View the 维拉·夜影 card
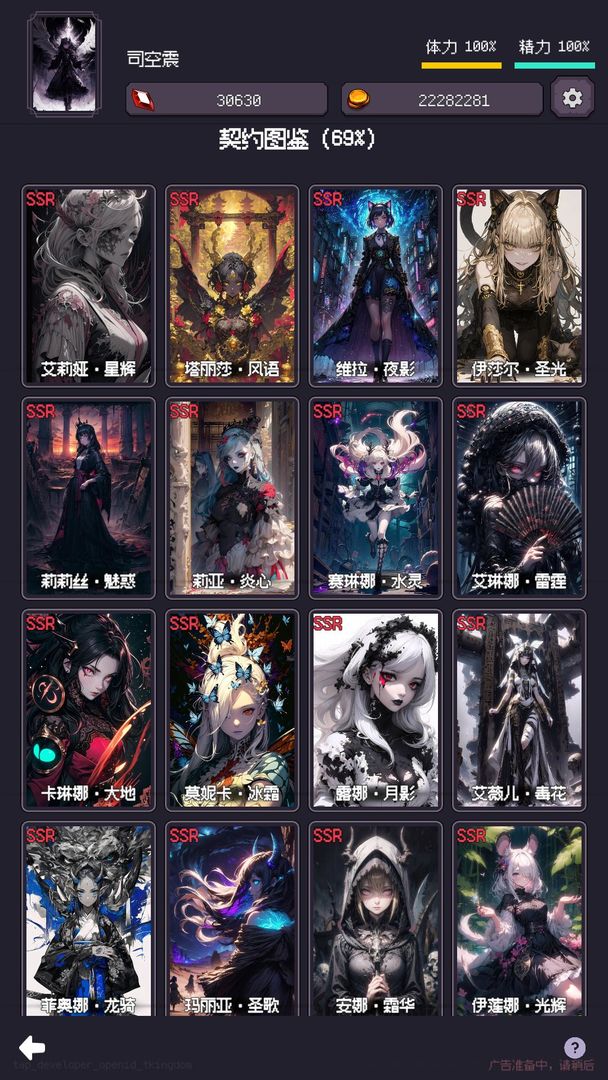 (375, 285)
